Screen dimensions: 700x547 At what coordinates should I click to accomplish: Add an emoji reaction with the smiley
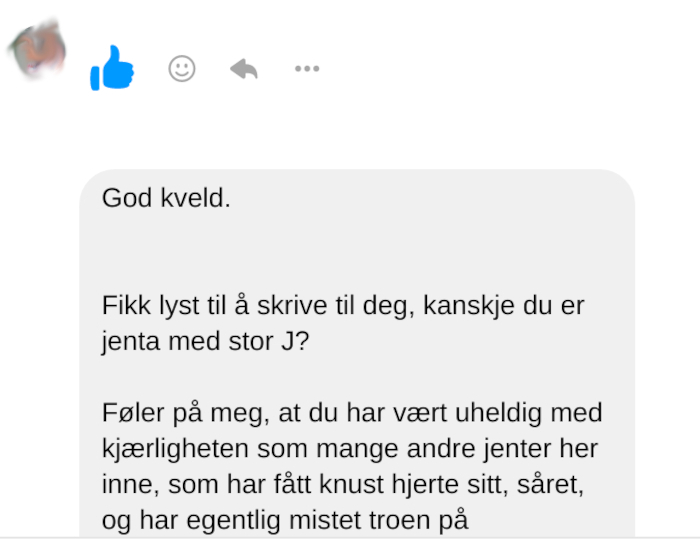coord(182,68)
